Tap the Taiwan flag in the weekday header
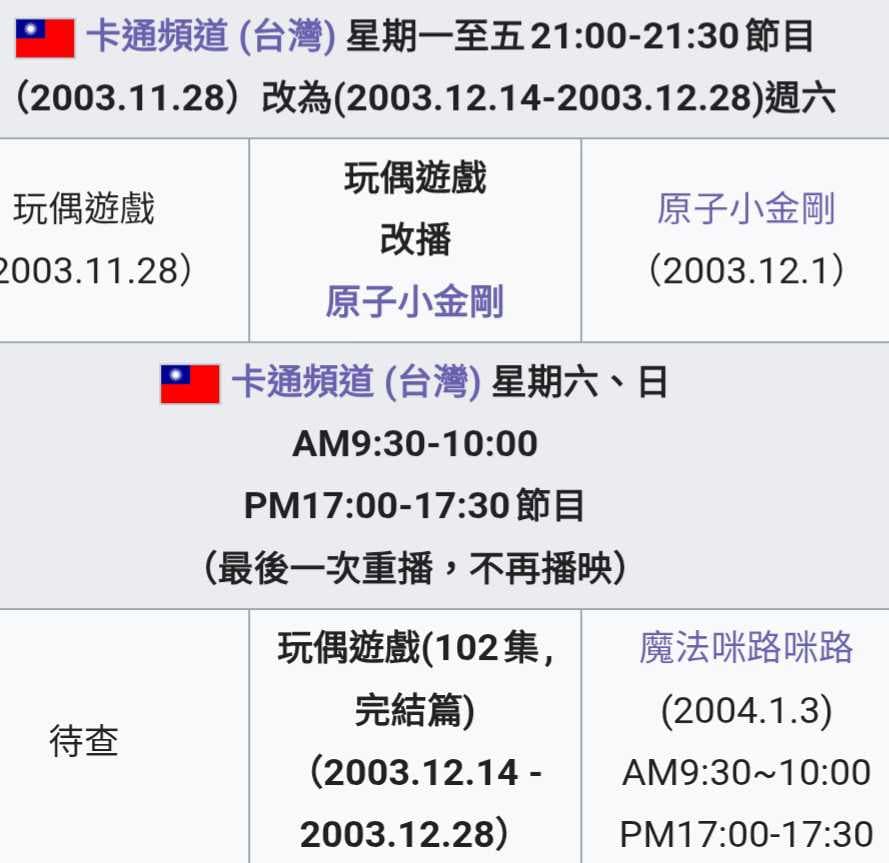Screen dimensions: 889x863 click(45, 39)
